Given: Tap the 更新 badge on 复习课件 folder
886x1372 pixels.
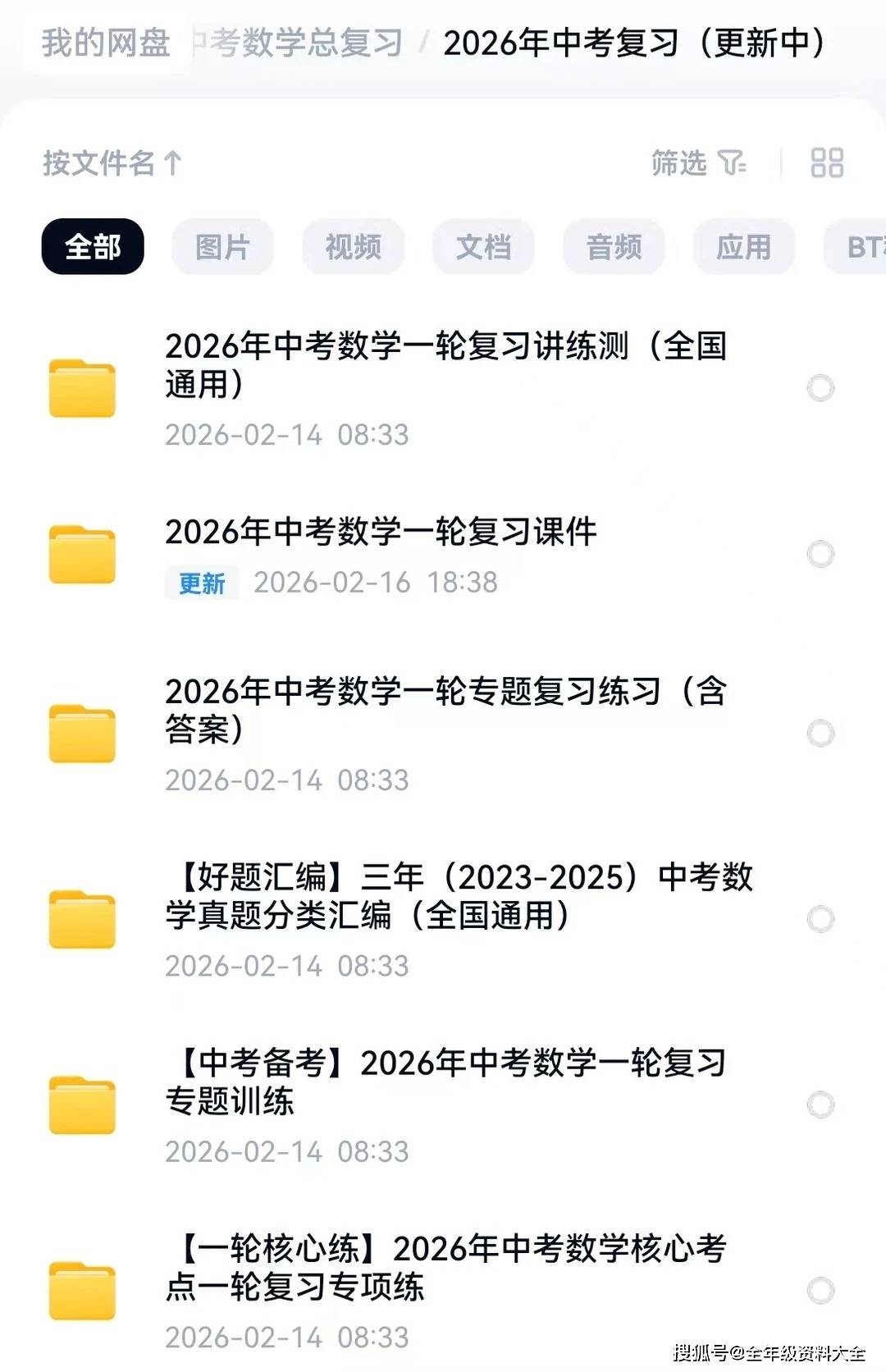Looking at the screenshot, I should click(x=200, y=583).
